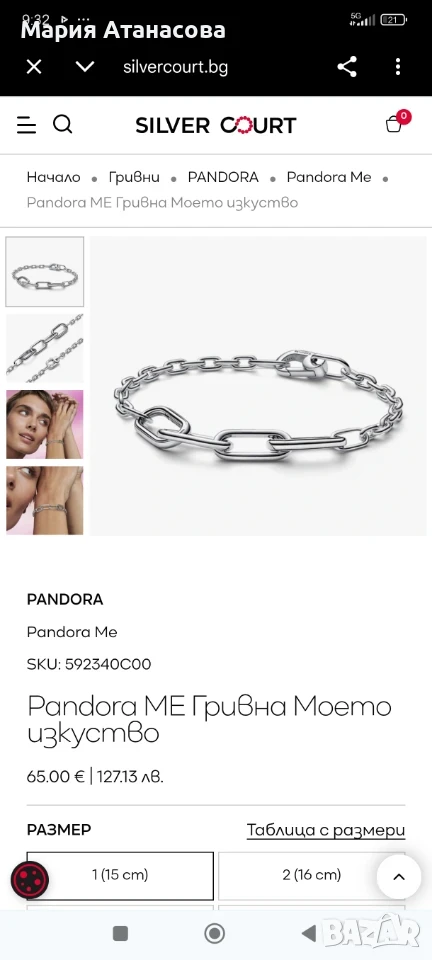Open the hamburger site menu

26,126
